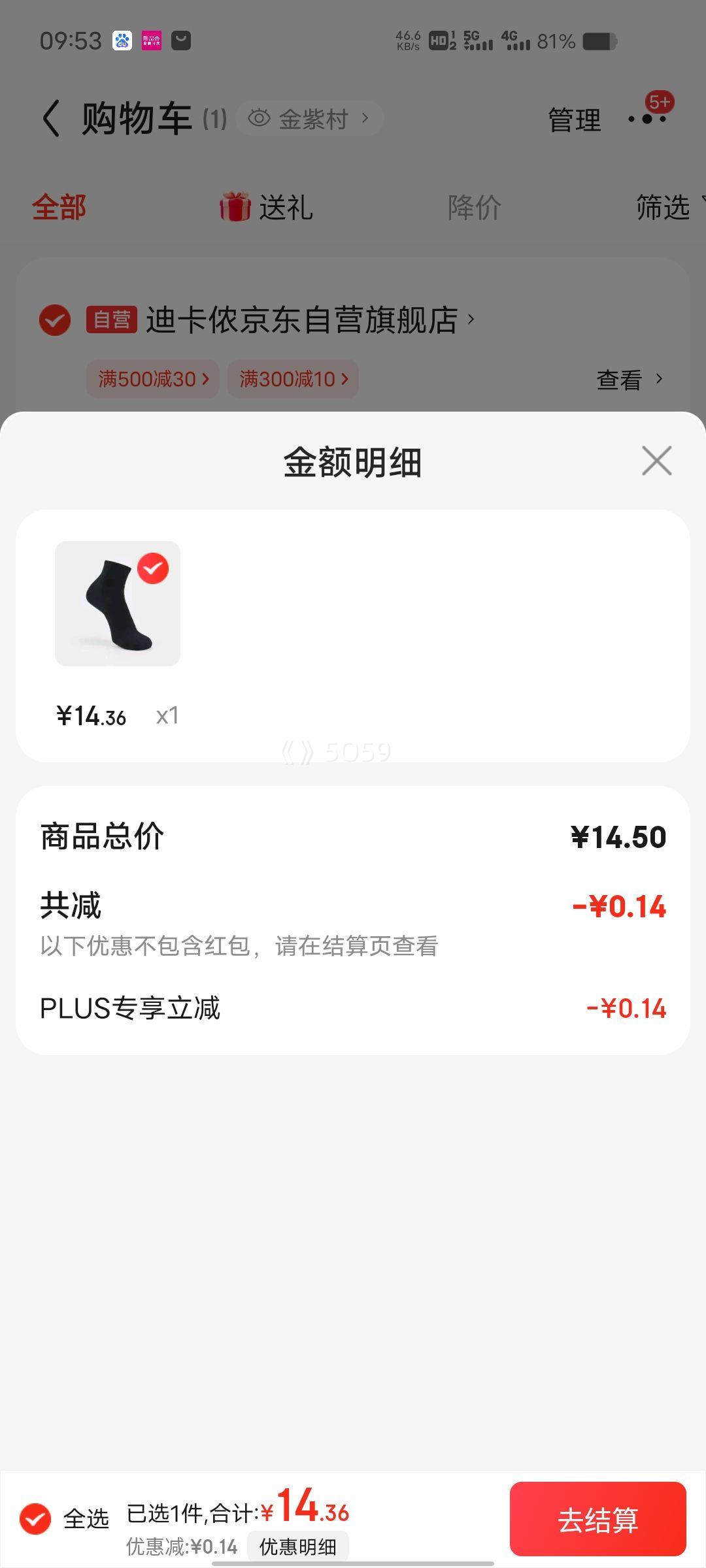Viewport: 706px width, 1568px height.
Task: Tap the store selection checkmark circle
Action: point(54,320)
